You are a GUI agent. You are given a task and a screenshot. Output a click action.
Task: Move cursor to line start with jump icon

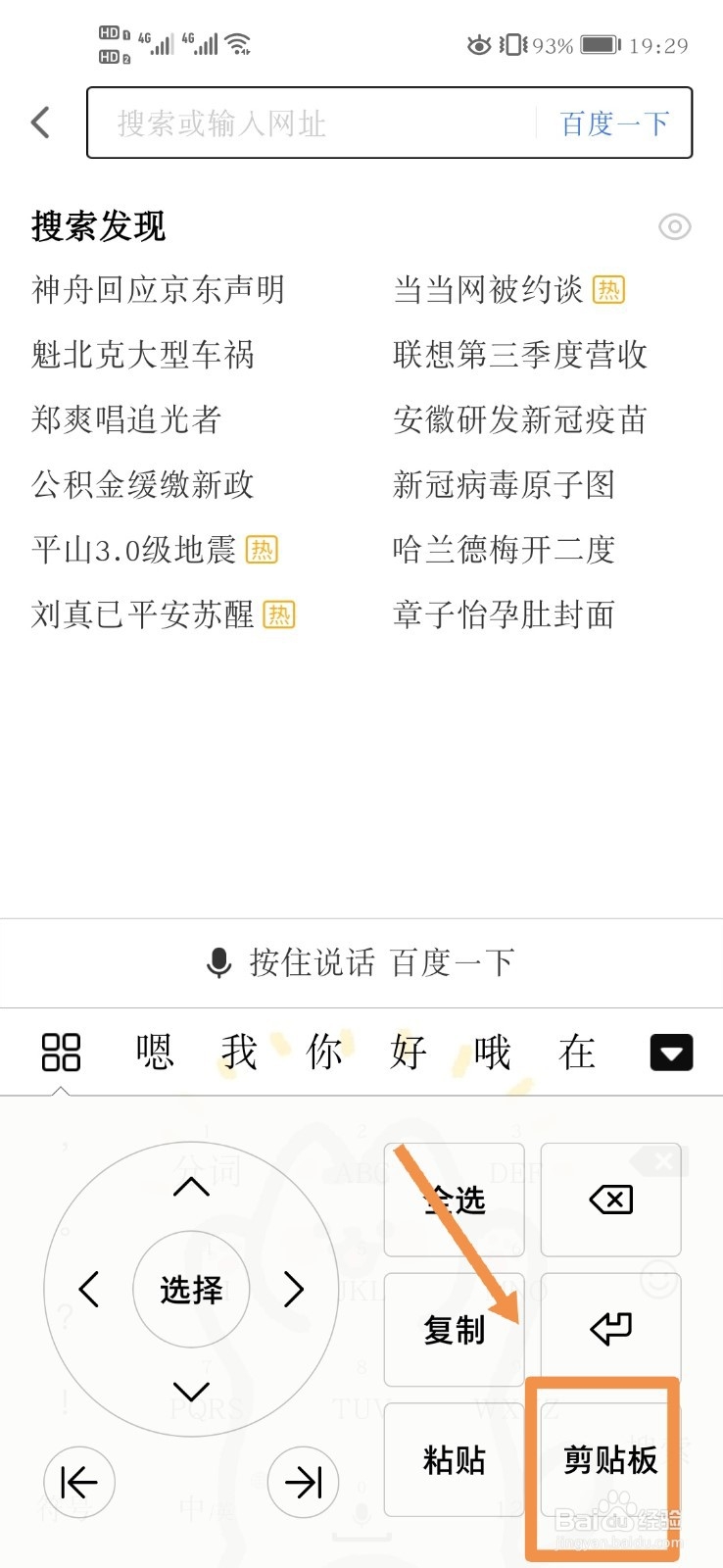point(79,1483)
